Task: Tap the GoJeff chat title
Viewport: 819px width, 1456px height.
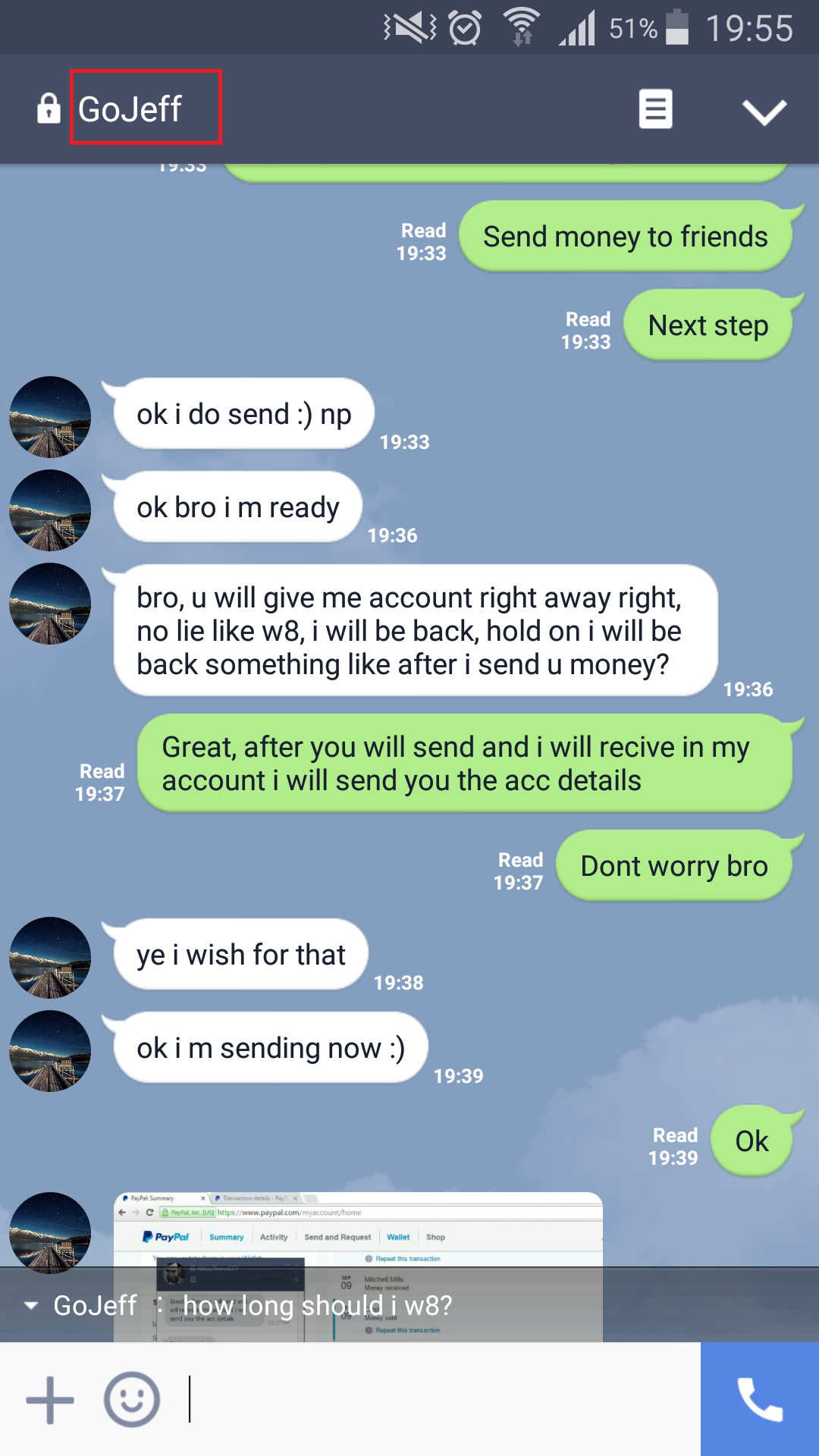Action: (130, 109)
